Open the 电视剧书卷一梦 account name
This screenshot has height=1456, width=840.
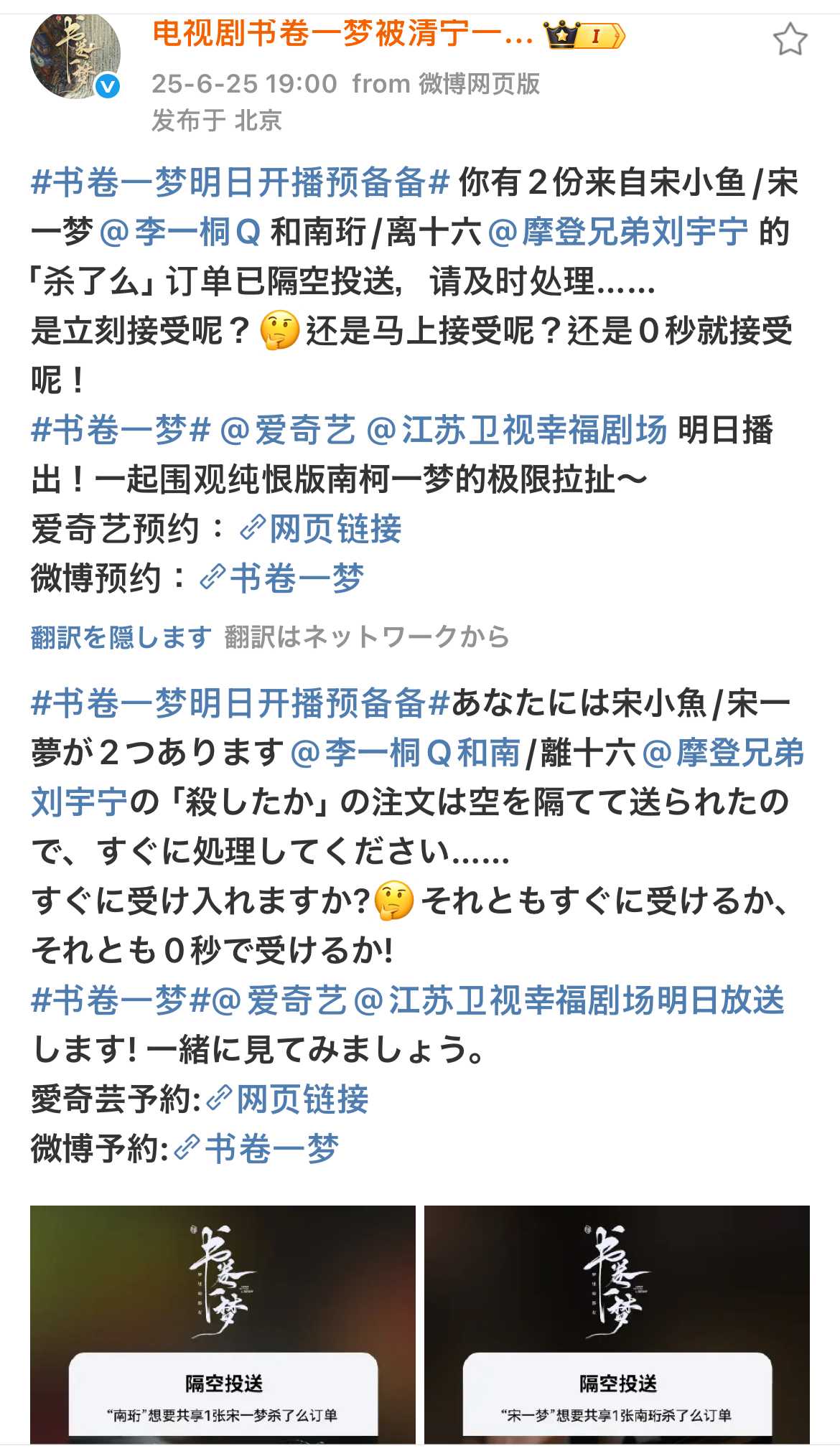tap(342, 34)
